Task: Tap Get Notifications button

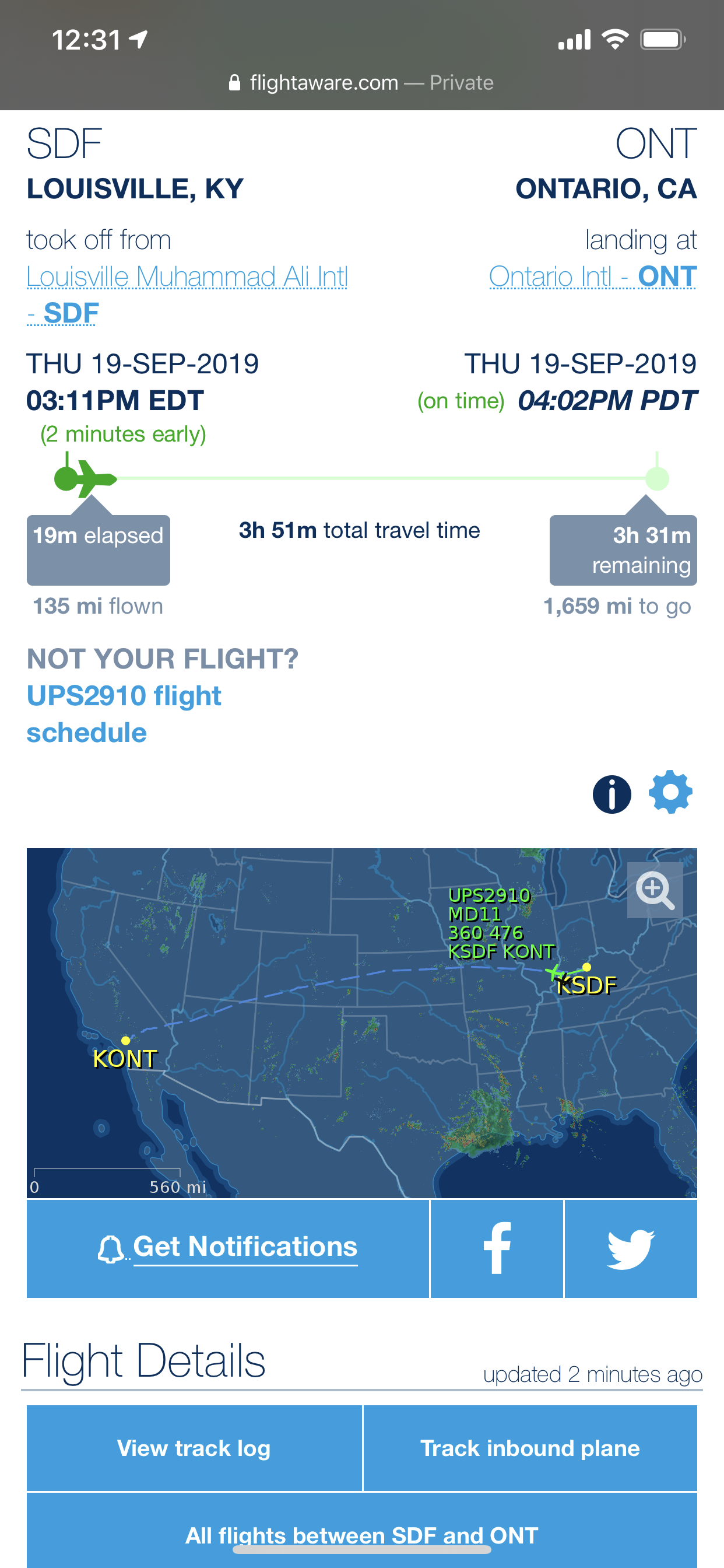Action: 227,1248
